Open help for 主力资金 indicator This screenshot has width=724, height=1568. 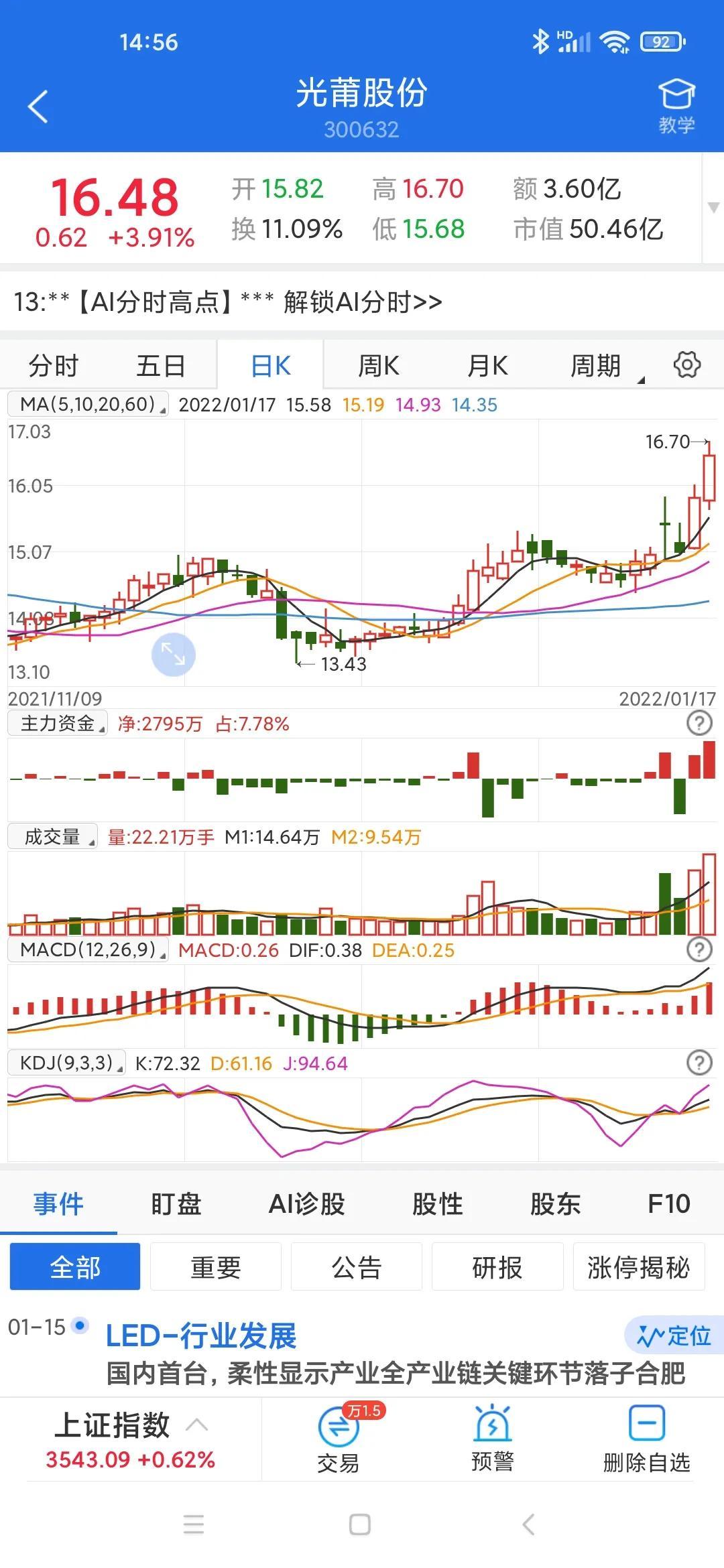(x=699, y=723)
